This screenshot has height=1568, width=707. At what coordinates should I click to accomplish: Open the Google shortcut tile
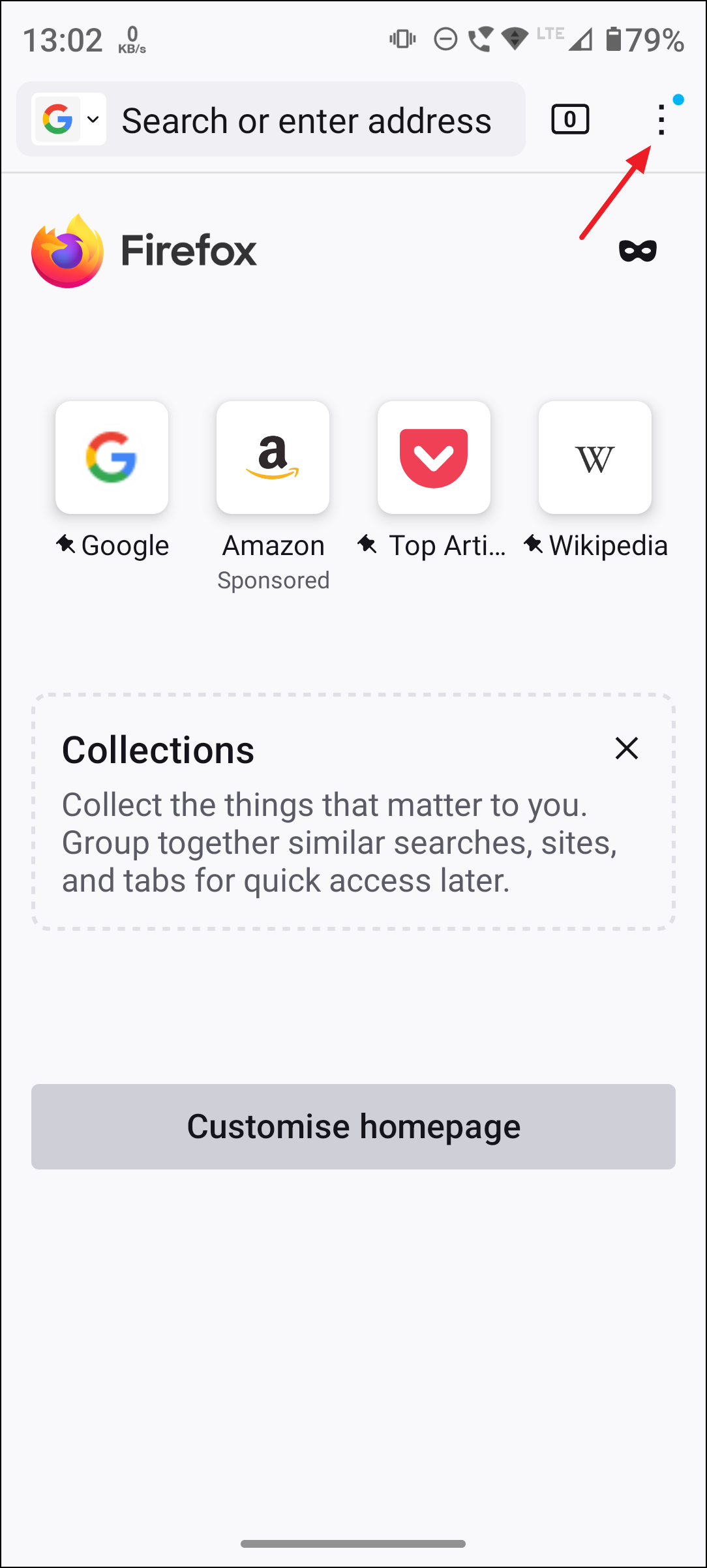point(112,457)
